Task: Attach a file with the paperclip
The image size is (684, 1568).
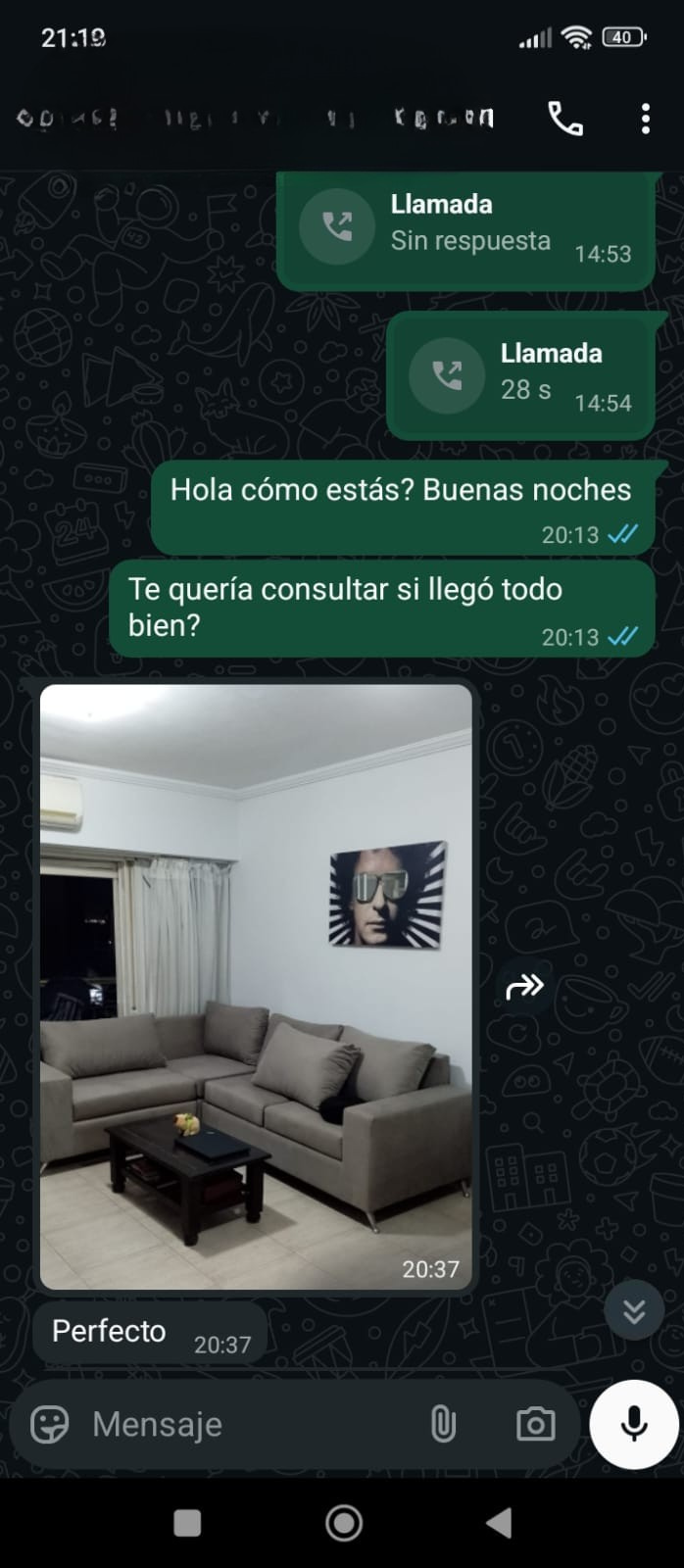Action: tap(443, 1424)
